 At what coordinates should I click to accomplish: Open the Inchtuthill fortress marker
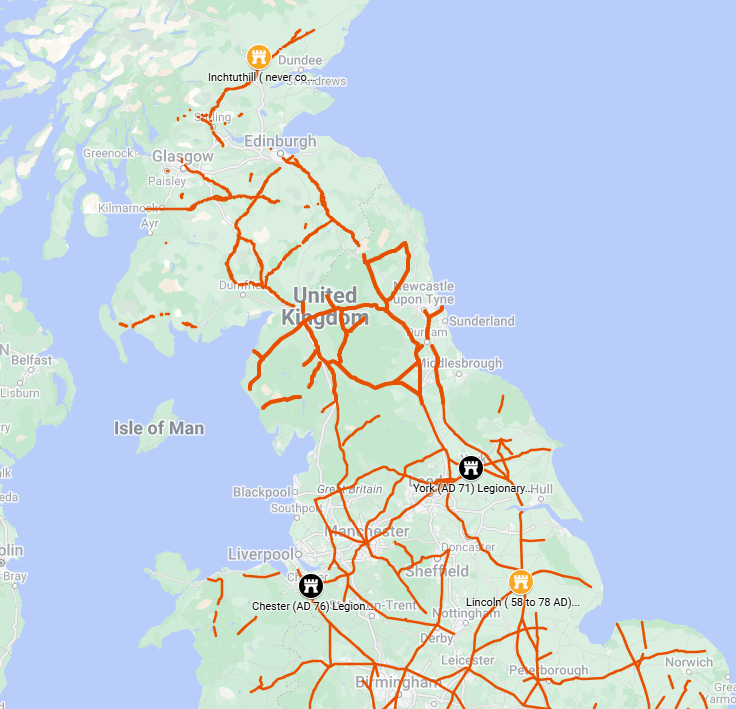click(x=259, y=56)
